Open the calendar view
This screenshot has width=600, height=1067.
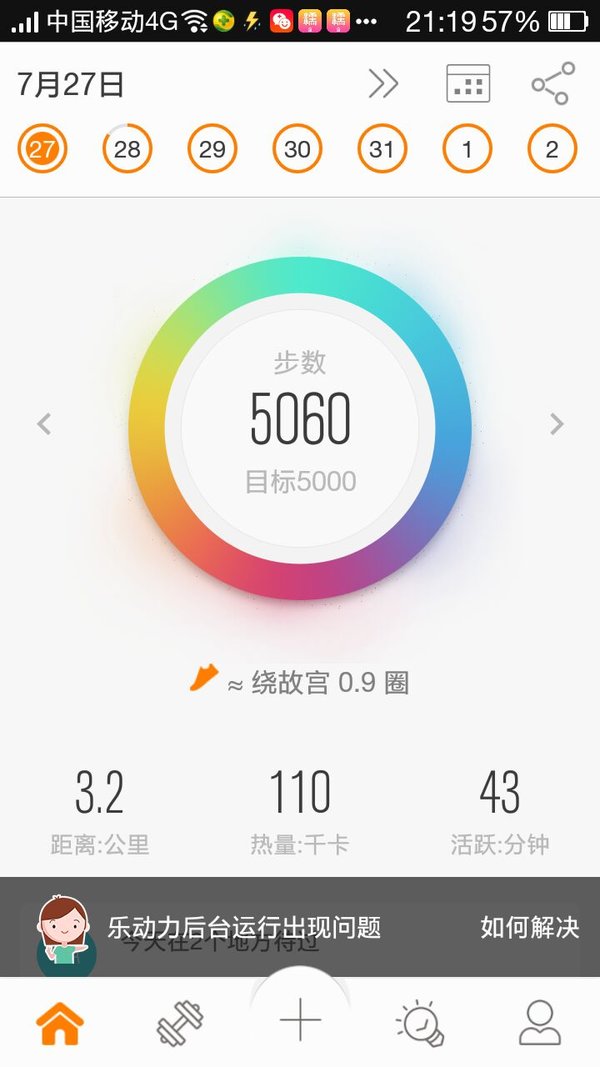[x=468, y=84]
